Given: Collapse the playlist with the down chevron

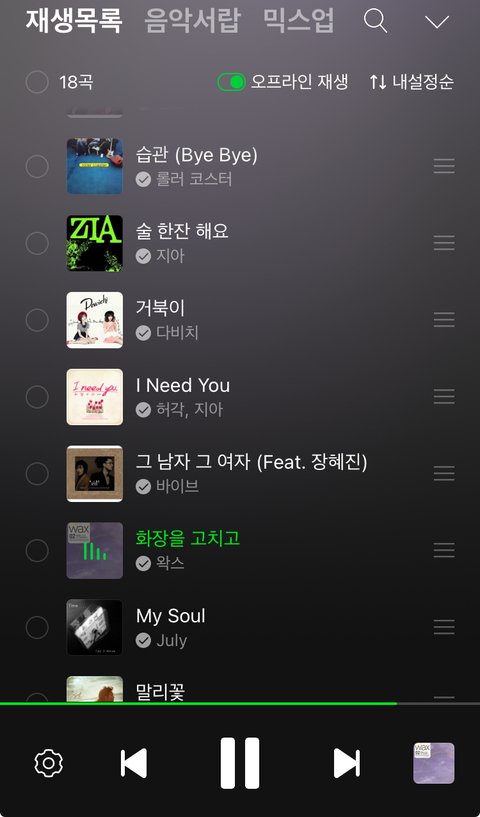Looking at the screenshot, I should [x=437, y=21].
